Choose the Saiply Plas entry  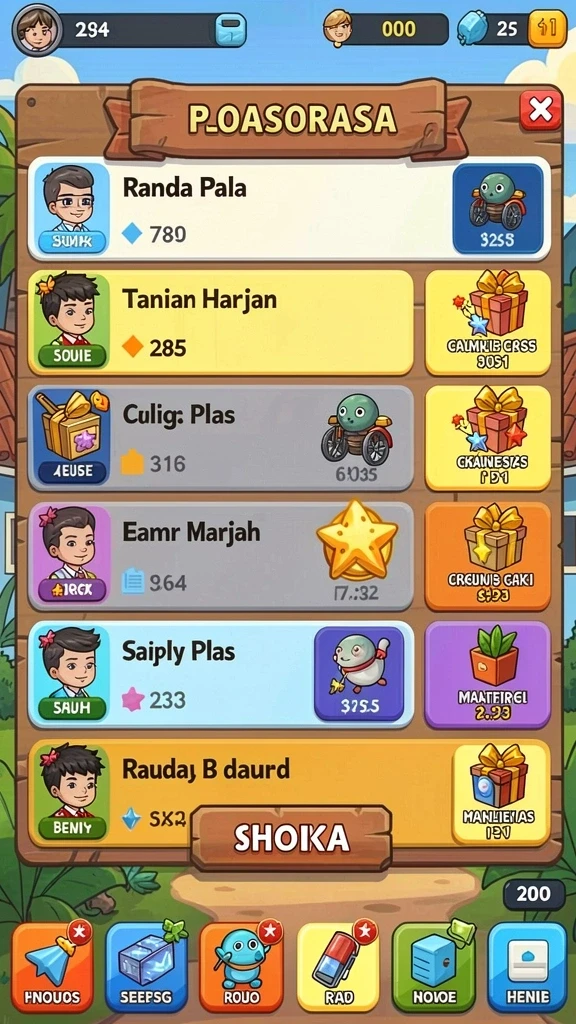(x=221, y=674)
